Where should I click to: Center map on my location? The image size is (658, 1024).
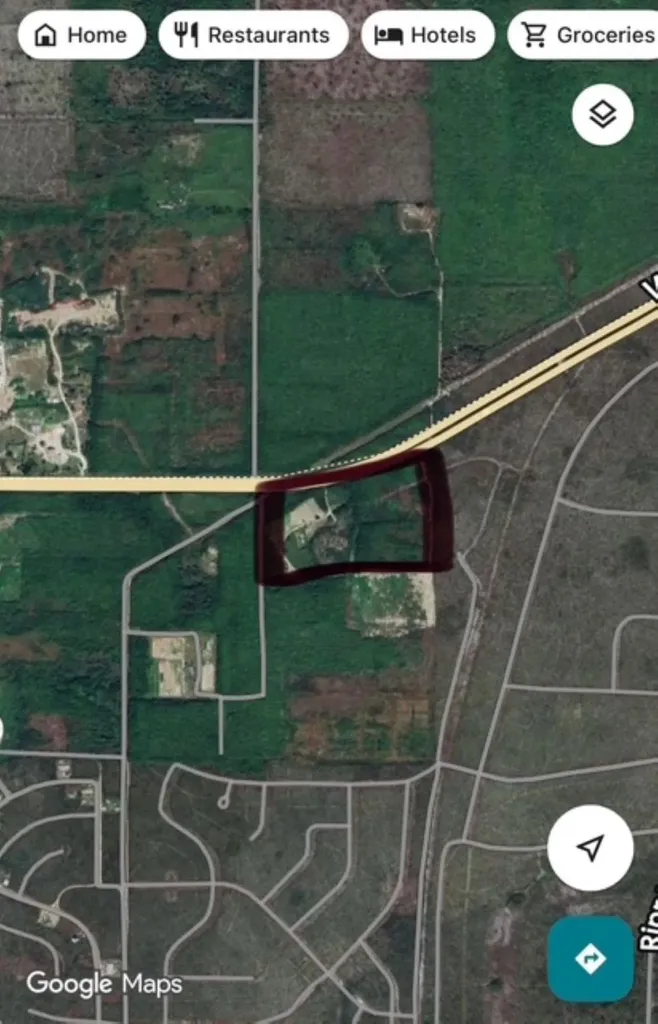(x=590, y=848)
